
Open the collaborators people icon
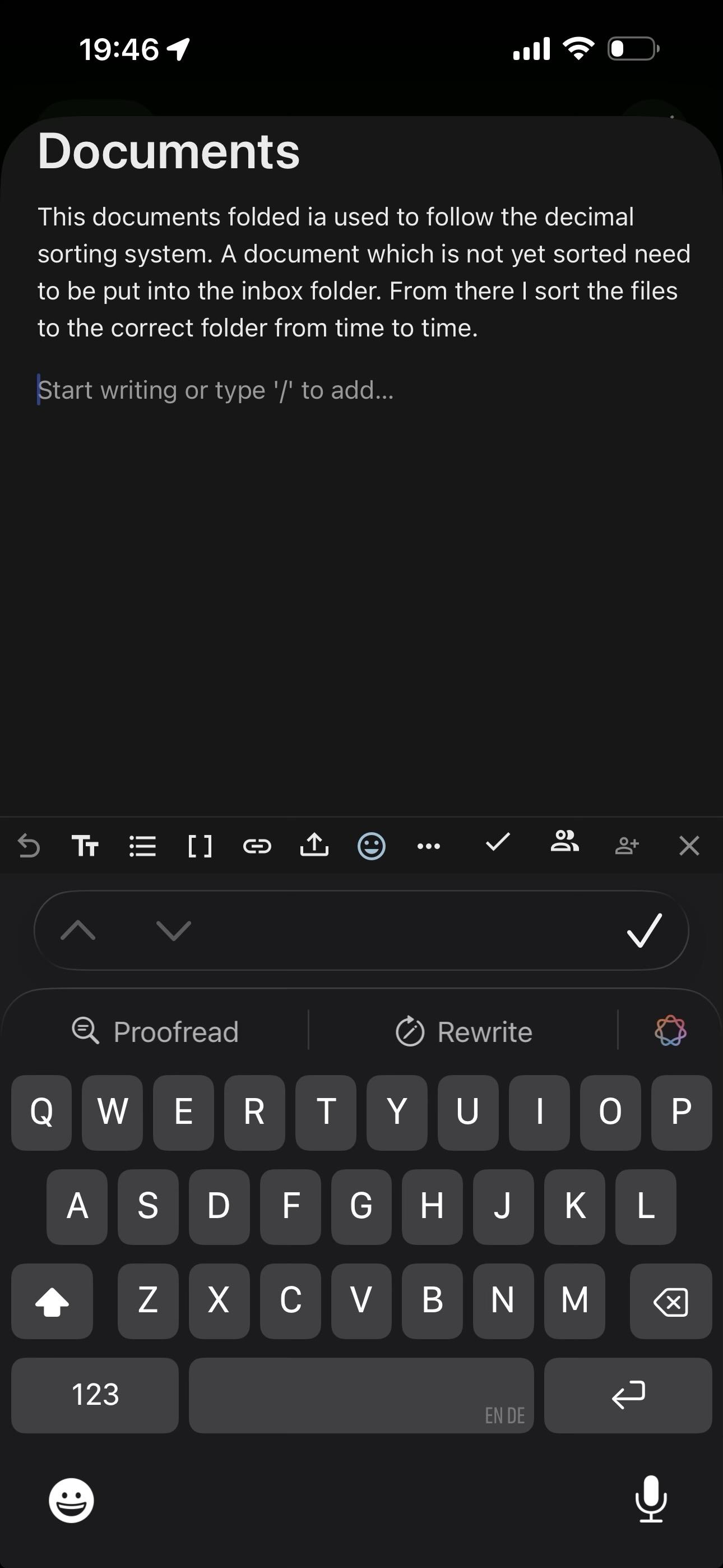pyautogui.click(x=564, y=843)
